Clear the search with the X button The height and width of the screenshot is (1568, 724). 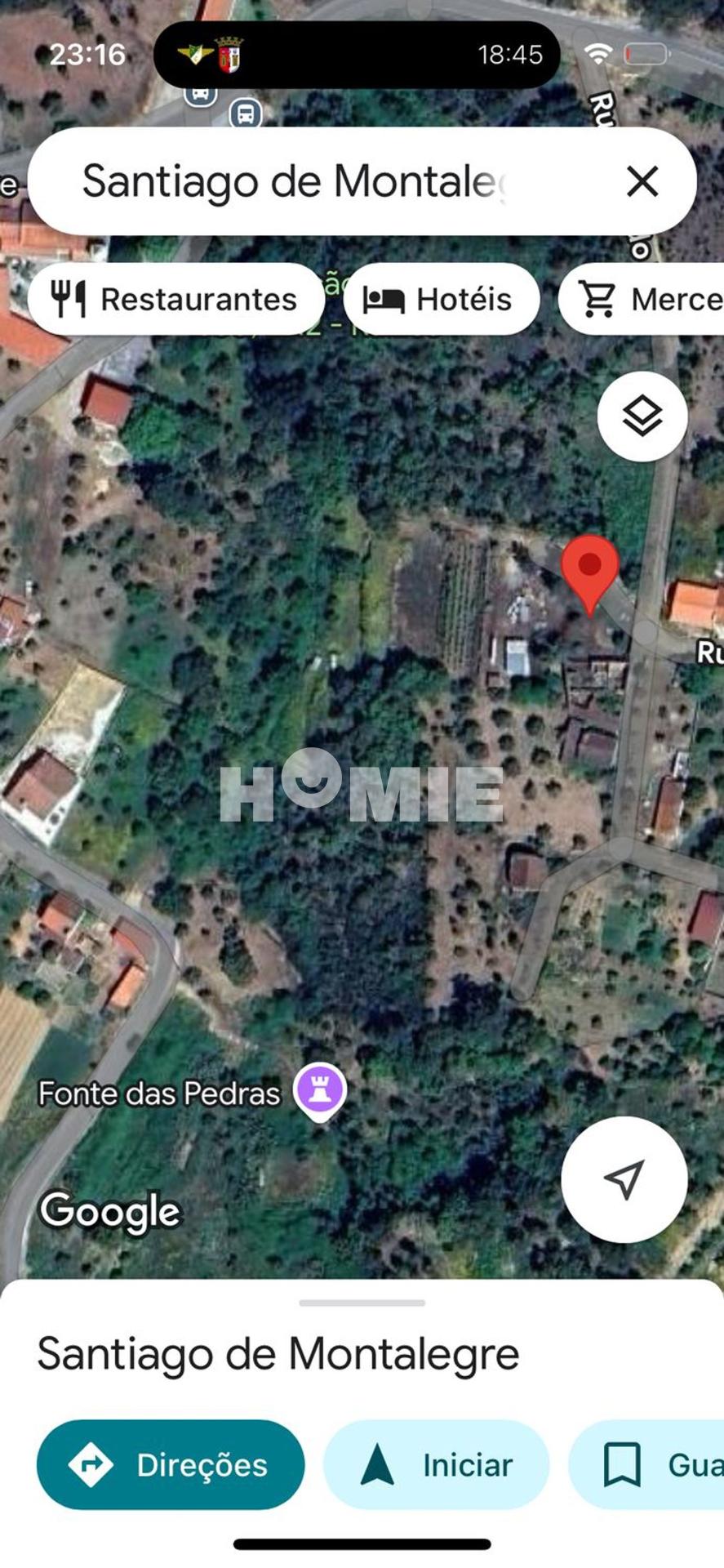(643, 181)
